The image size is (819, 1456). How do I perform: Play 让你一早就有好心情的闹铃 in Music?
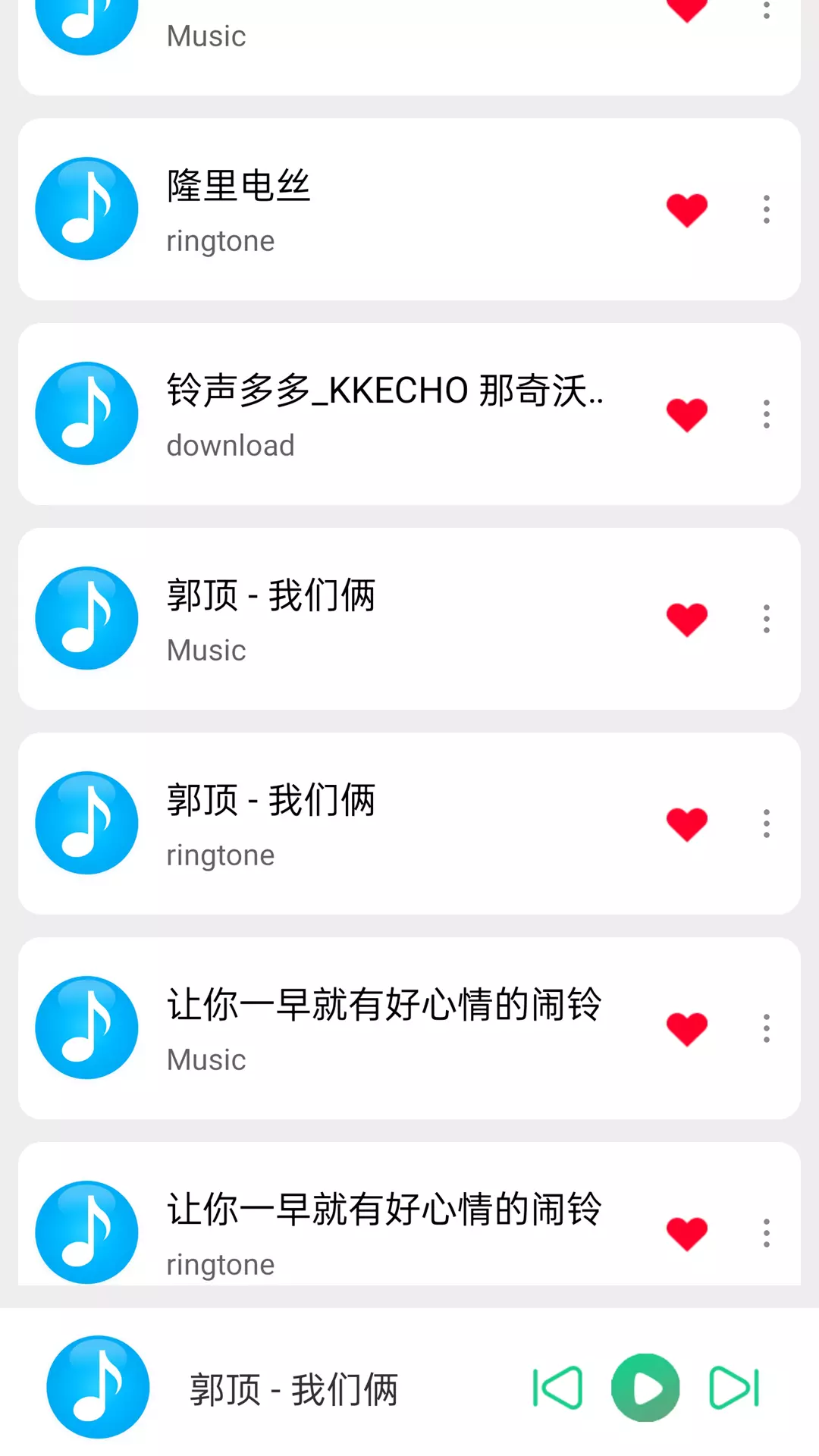click(409, 1028)
